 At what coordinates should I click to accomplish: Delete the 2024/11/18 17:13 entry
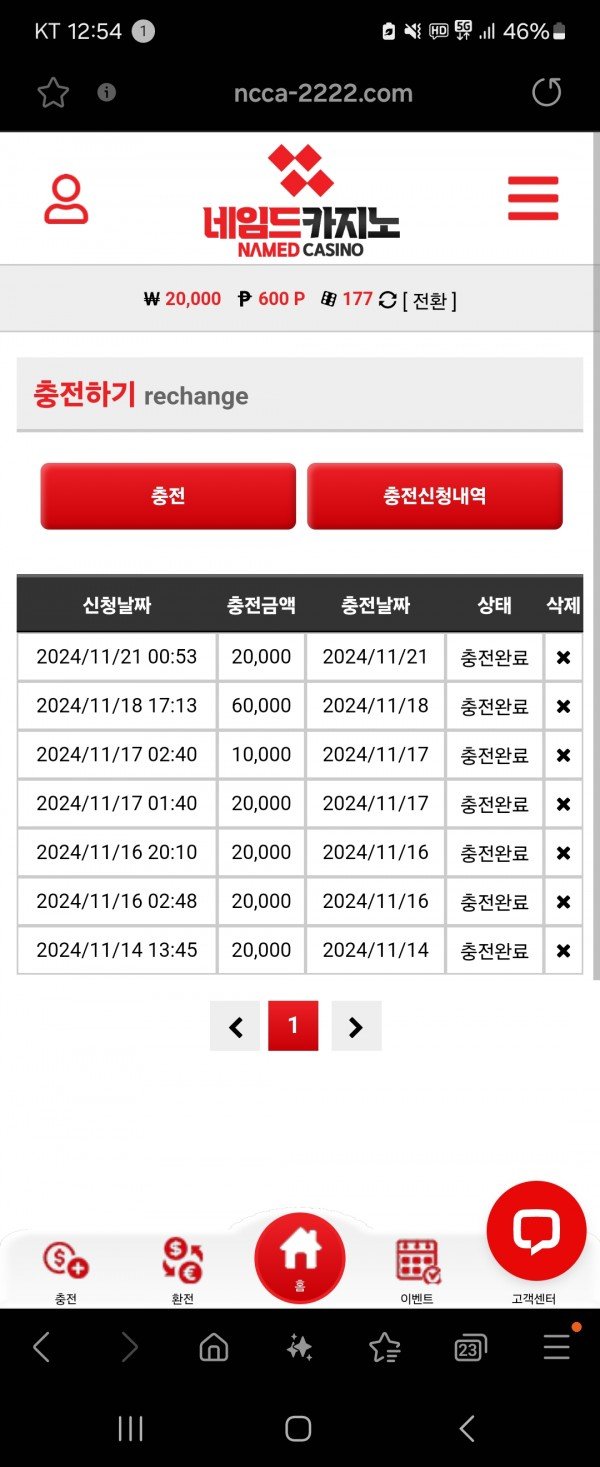[563, 706]
